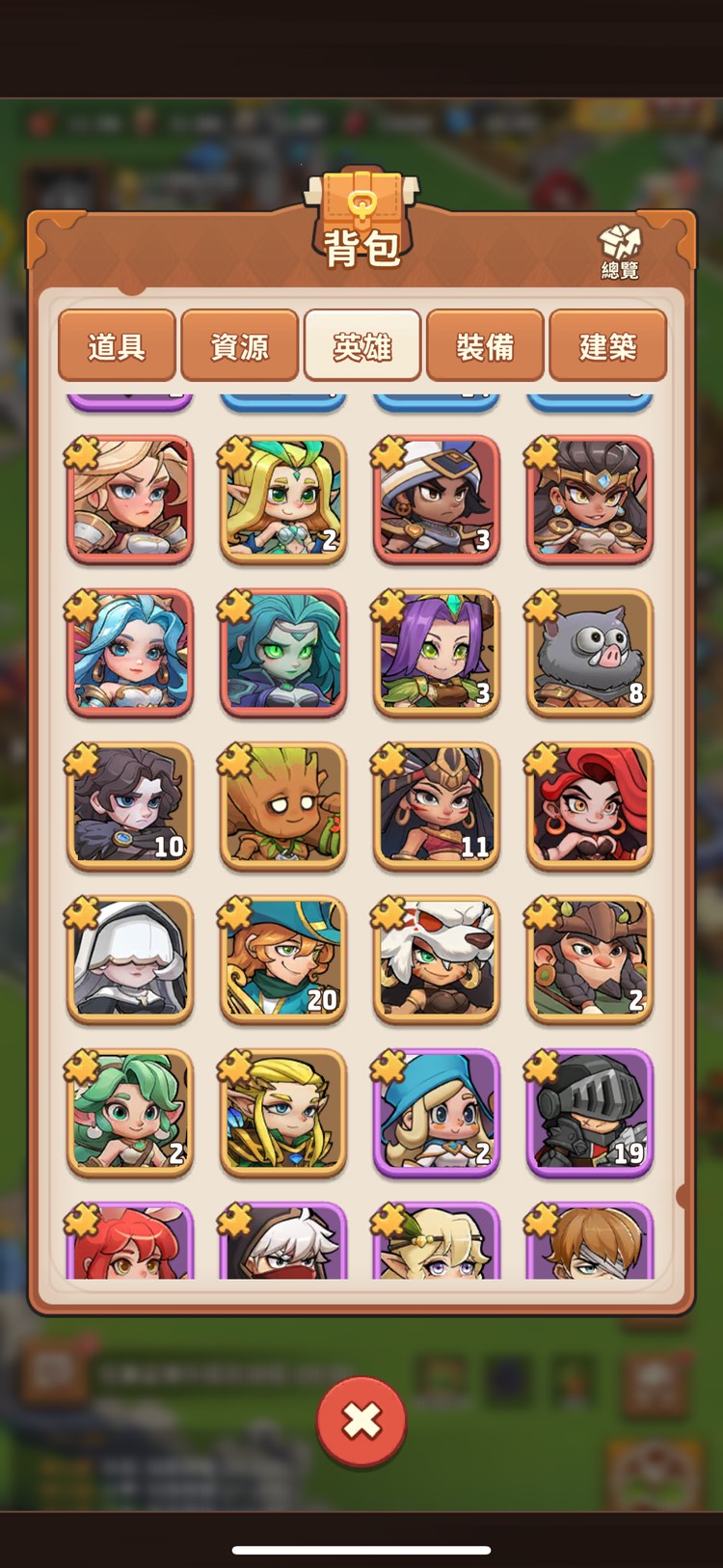Select the wolf-hood hero shard

[x=437, y=960]
